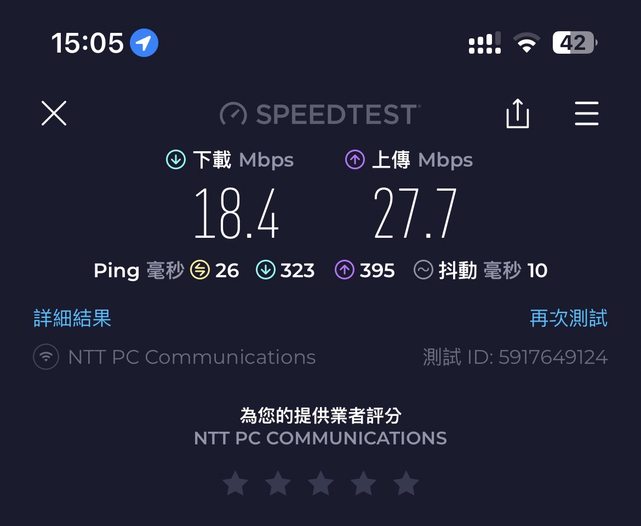Close the speed test results
Screen dimensions: 641x526
click(54, 114)
